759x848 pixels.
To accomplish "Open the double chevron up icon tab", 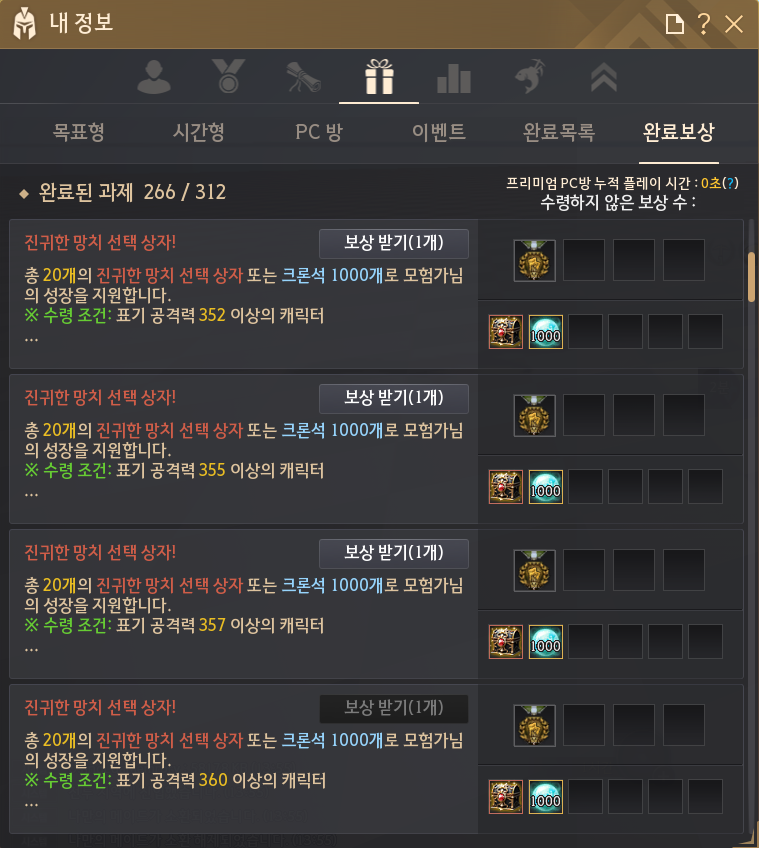I will click(603, 77).
